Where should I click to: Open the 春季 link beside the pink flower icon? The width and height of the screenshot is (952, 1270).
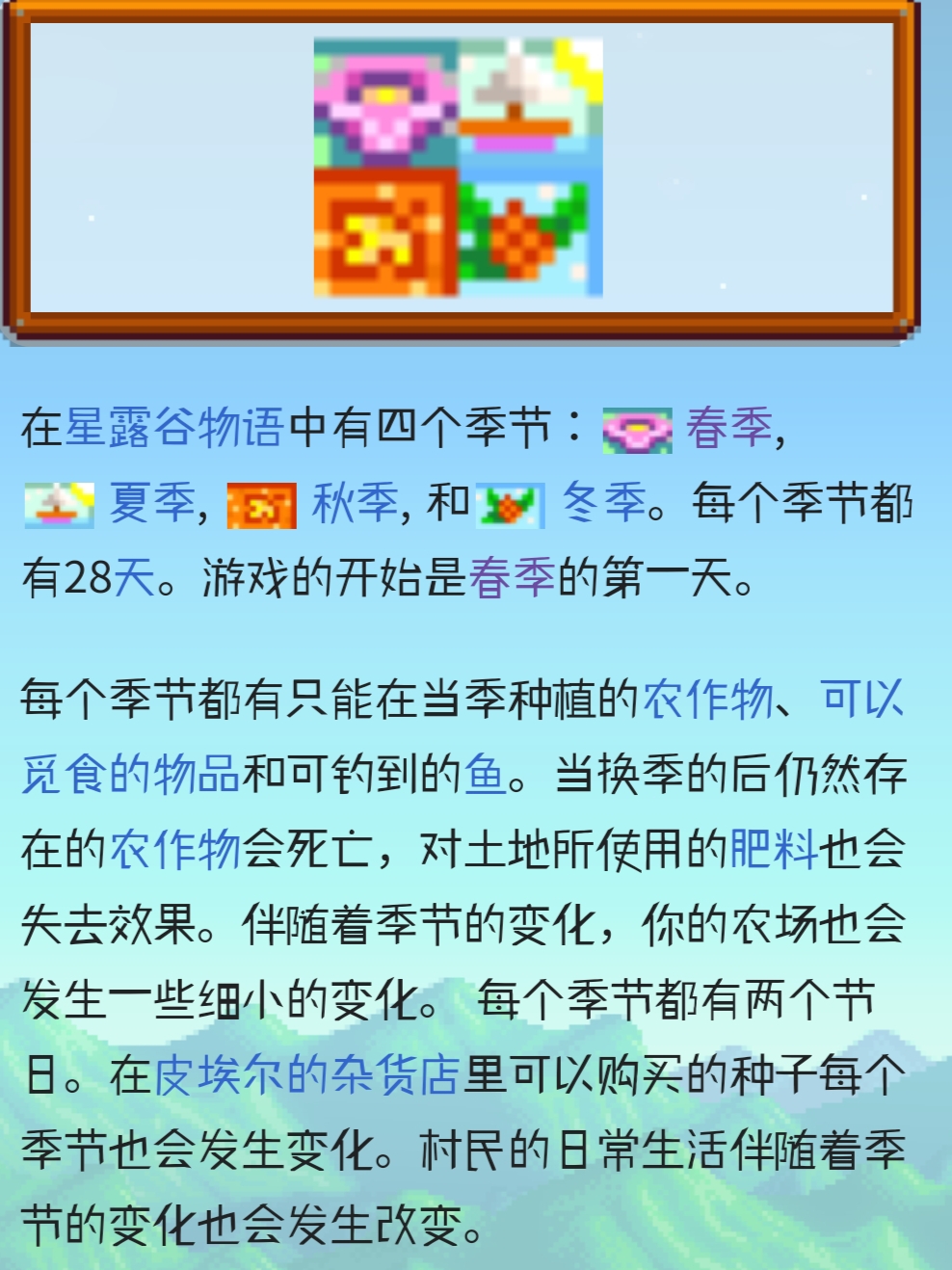(x=729, y=429)
